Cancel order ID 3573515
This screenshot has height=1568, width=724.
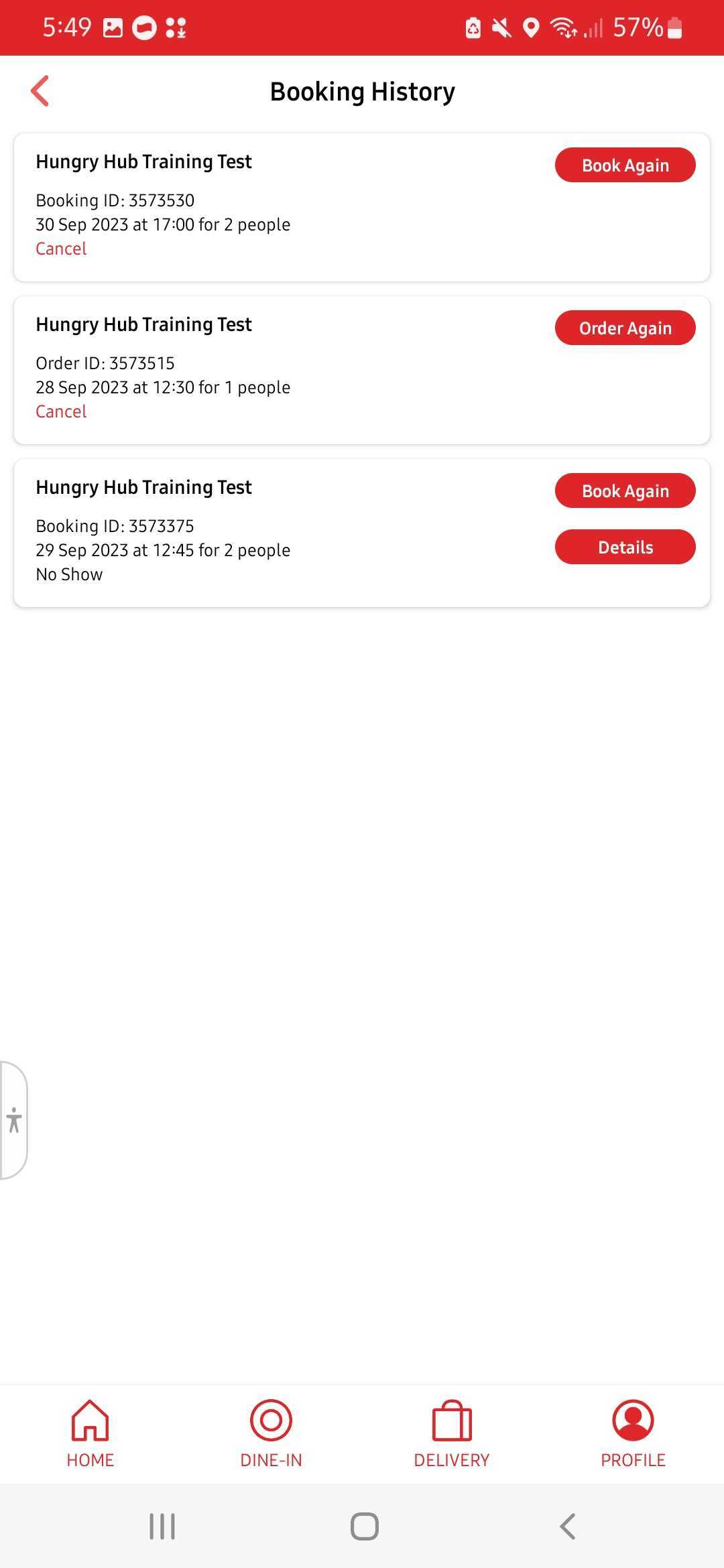(x=61, y=411)
